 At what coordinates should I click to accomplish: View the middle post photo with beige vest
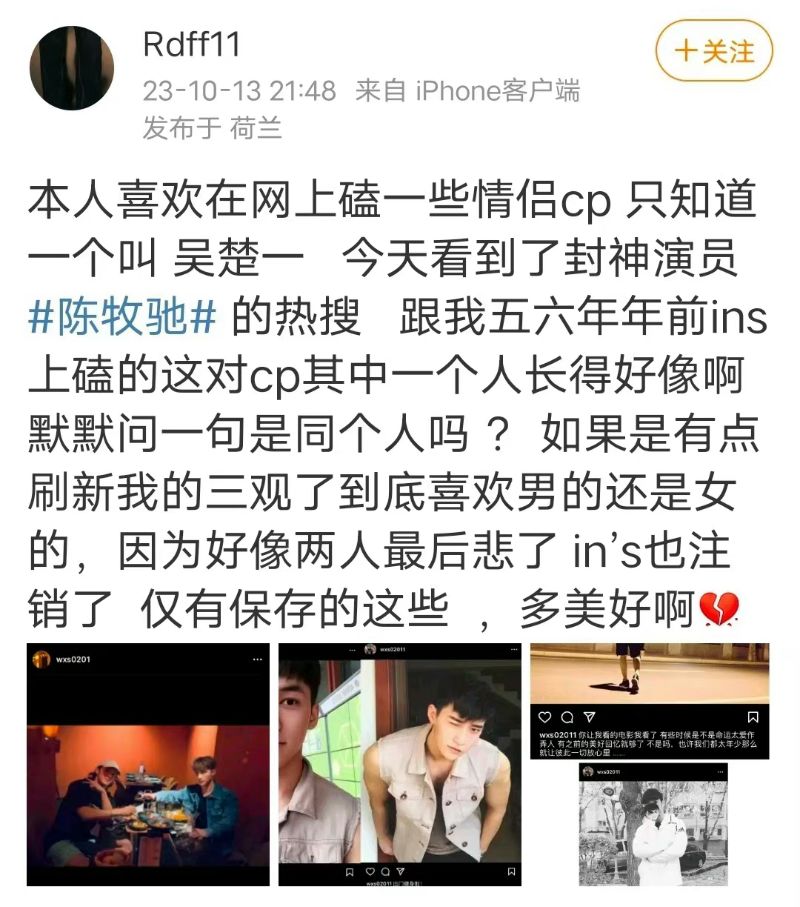pos(400,765)
